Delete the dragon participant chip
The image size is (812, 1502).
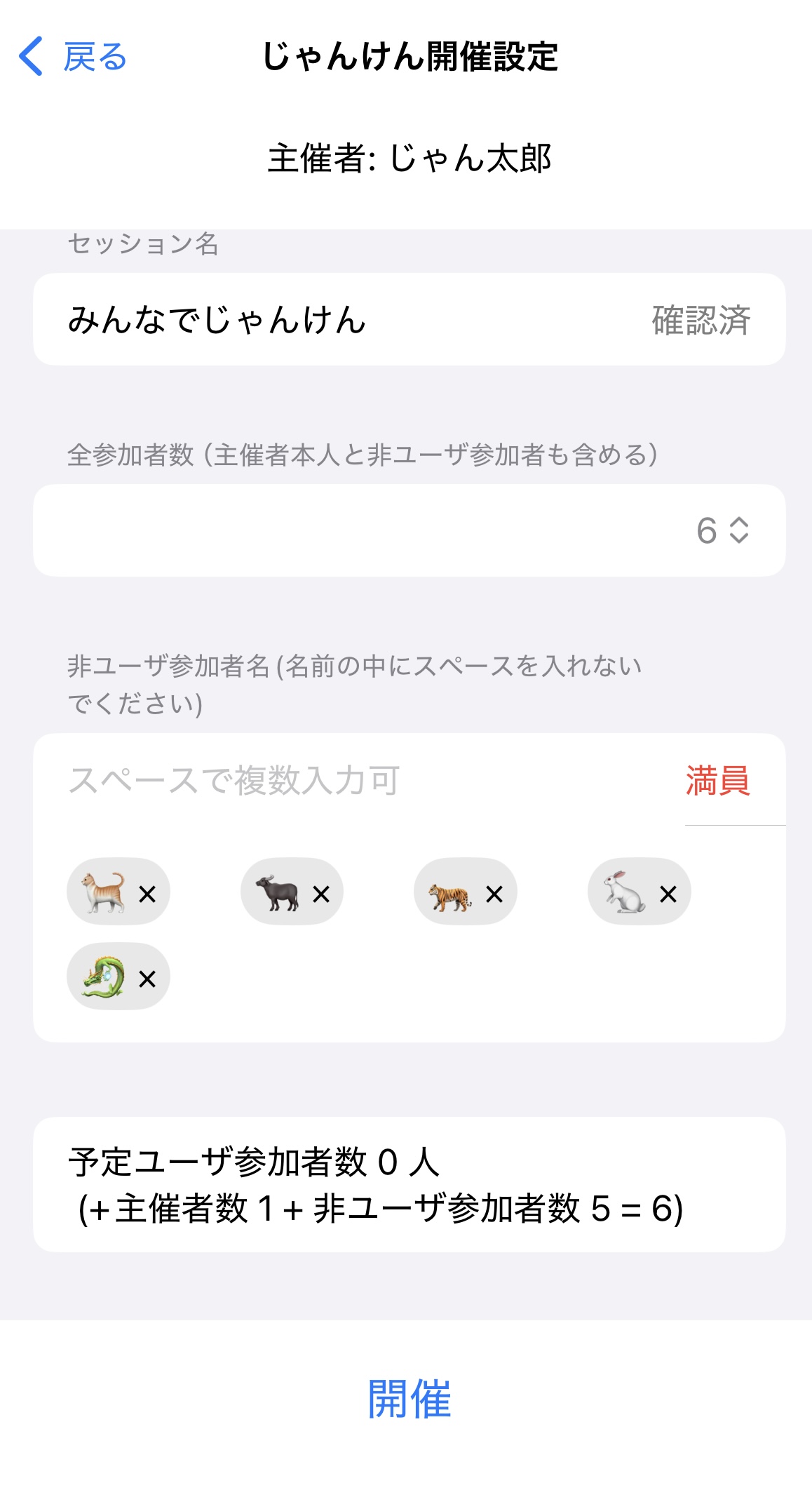tap(147, 979)
